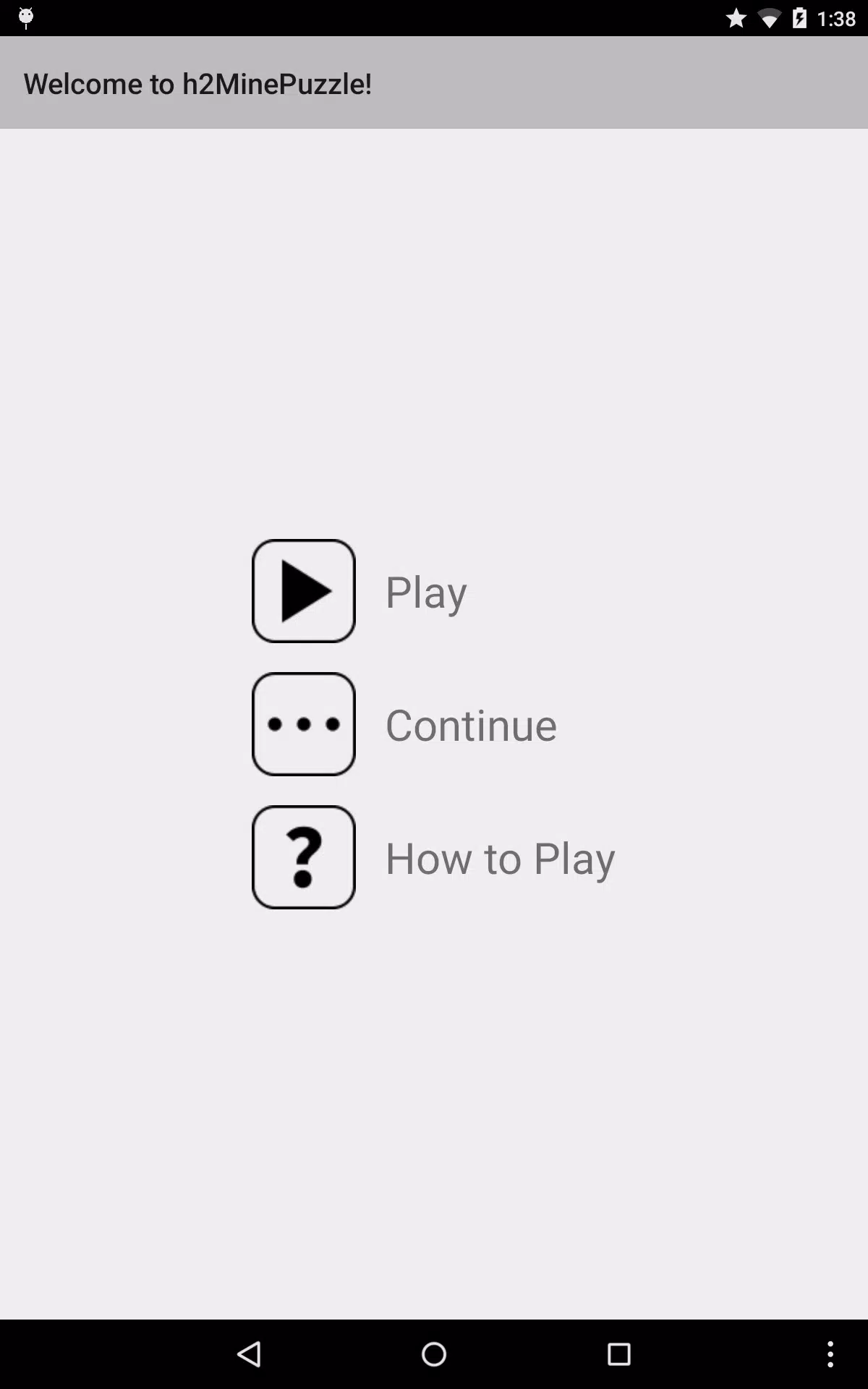This screenshot has height=1389, width=868.
Task: Go back using the navigation bar
Action: pyautogui.click(x=249, y=1354)
